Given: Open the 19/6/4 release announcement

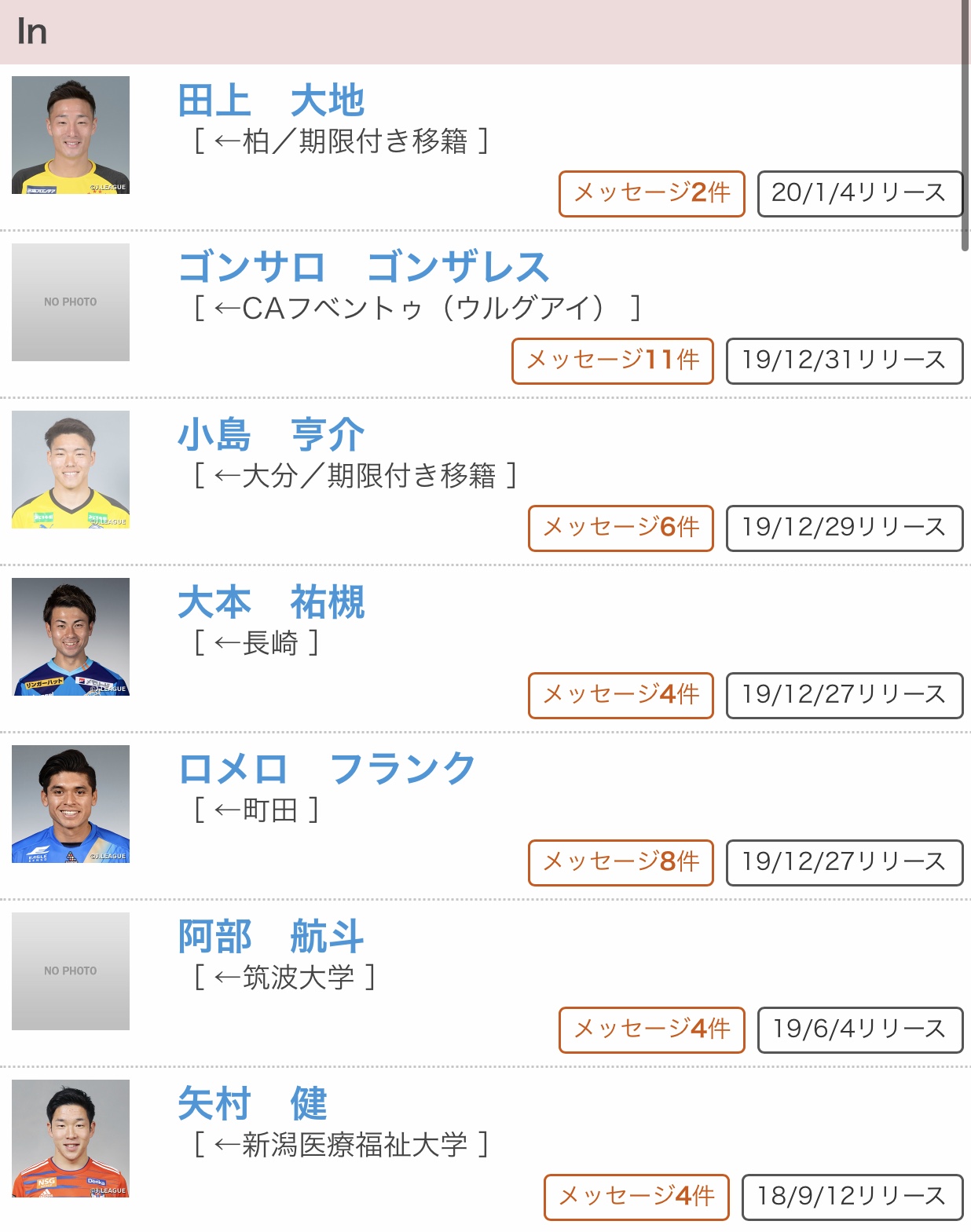Looking at the screenshot, I should (x=859, y=1029).
